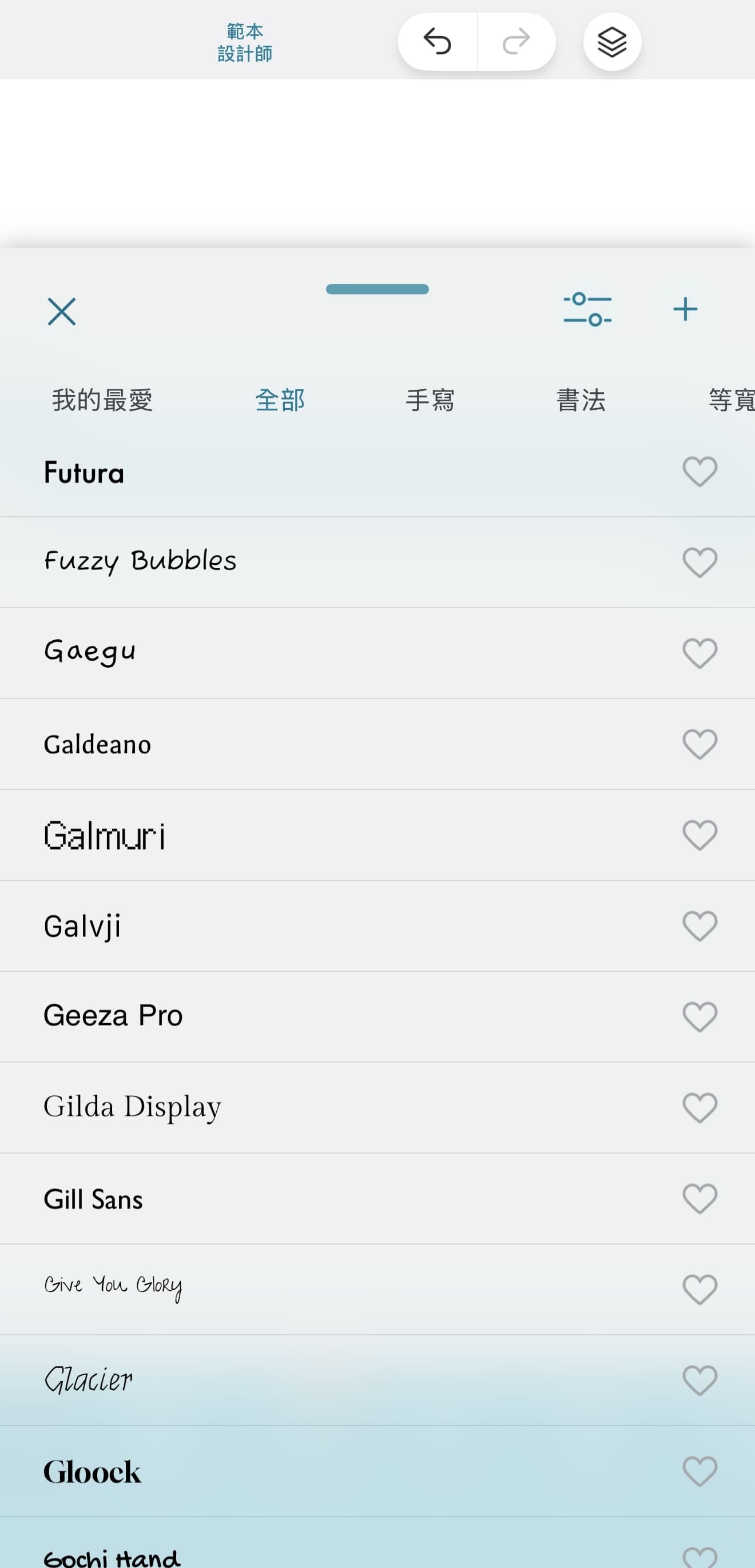Favorite the Give You Glory font
Image resolution: width=755 pixels, height=1568 pixels.
[700, 1289]
